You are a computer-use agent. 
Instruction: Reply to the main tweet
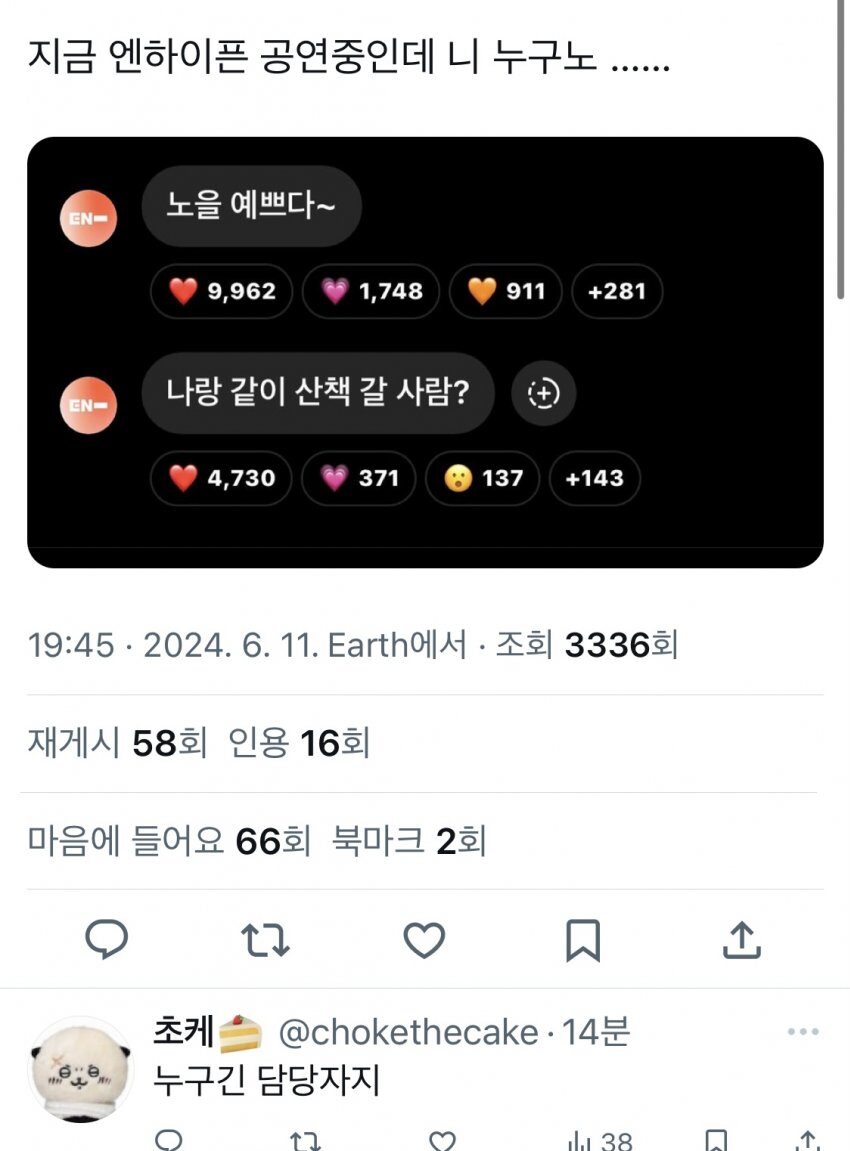tap(106, 940)
